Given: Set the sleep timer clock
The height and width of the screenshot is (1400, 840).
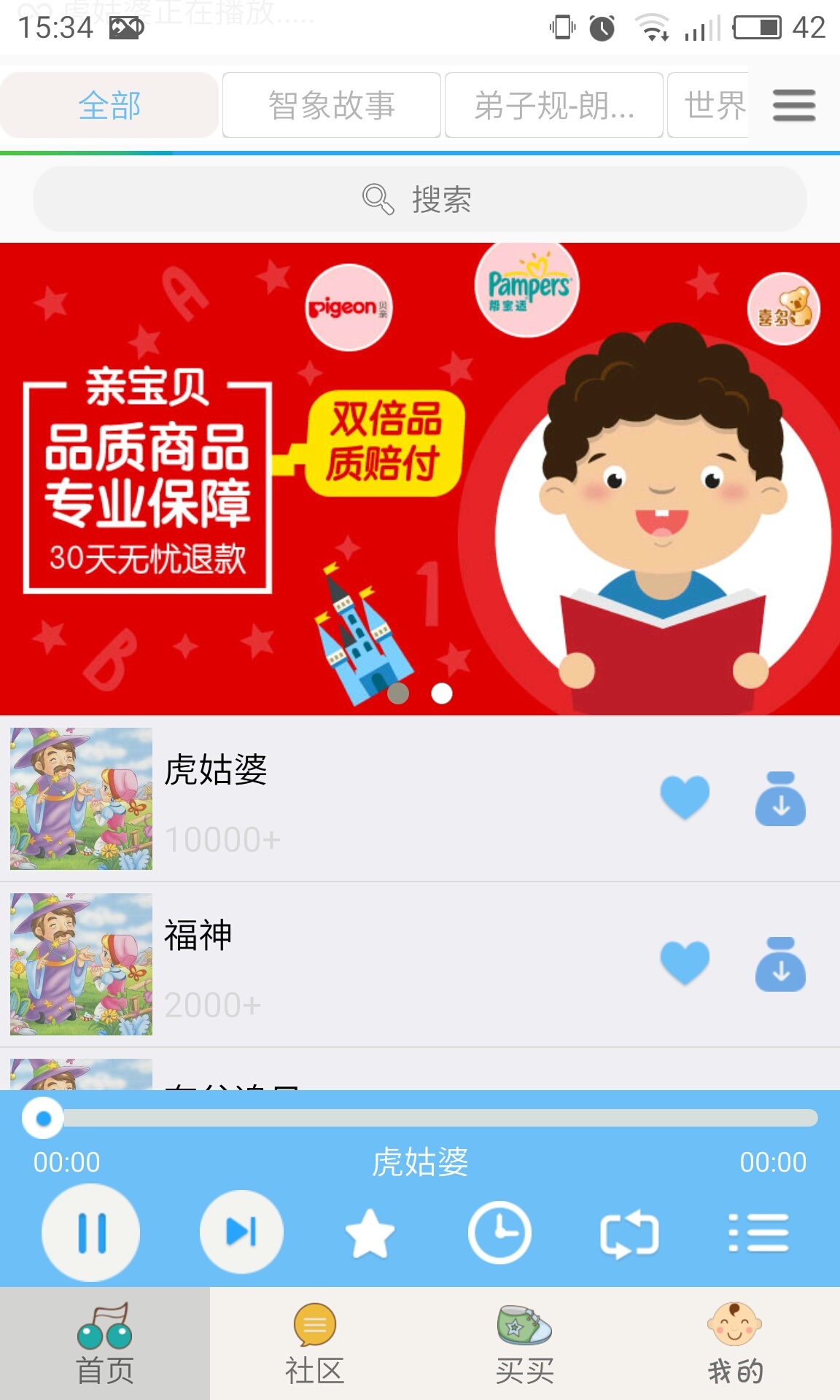Looking at the screenshot, I should pyautogui.click(x=499, y=1232).
